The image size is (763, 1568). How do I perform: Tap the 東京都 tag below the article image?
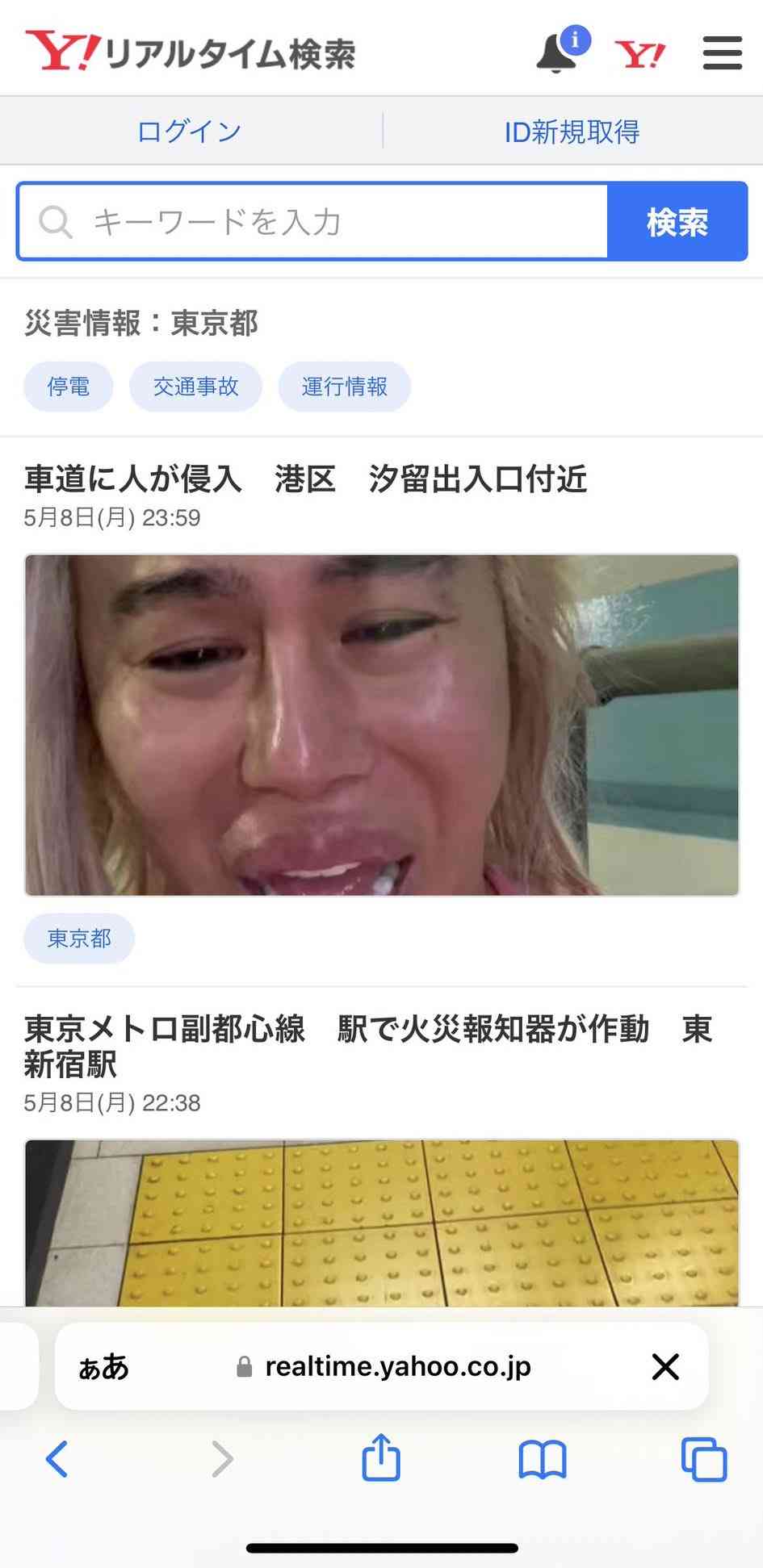78,938
